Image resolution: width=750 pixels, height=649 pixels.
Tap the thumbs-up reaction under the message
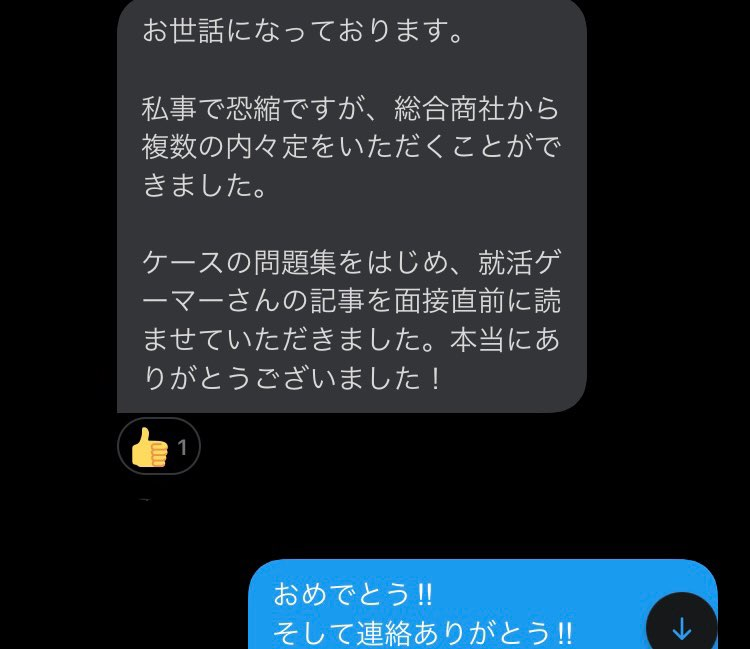tap(158, 446)
